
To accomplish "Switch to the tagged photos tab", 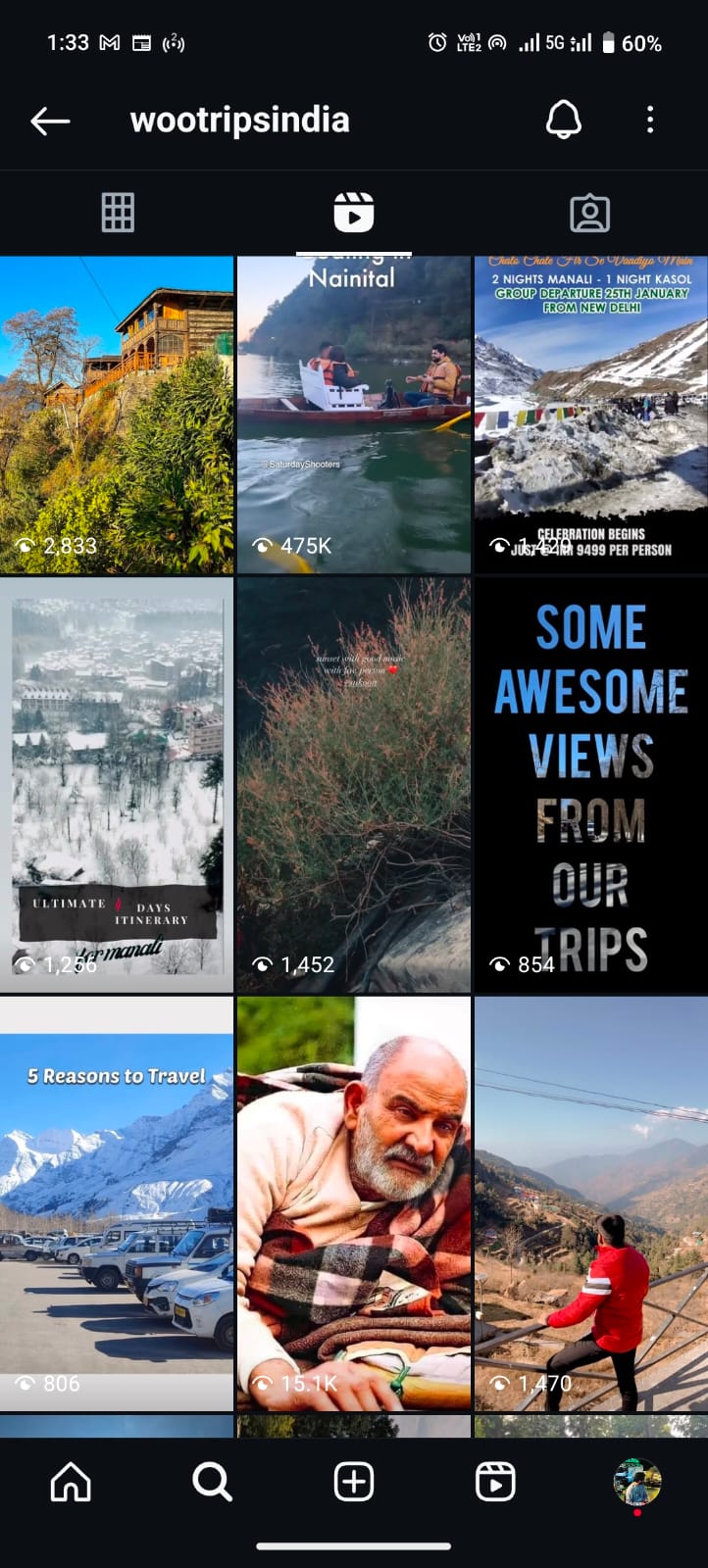I will pos(589,213).
